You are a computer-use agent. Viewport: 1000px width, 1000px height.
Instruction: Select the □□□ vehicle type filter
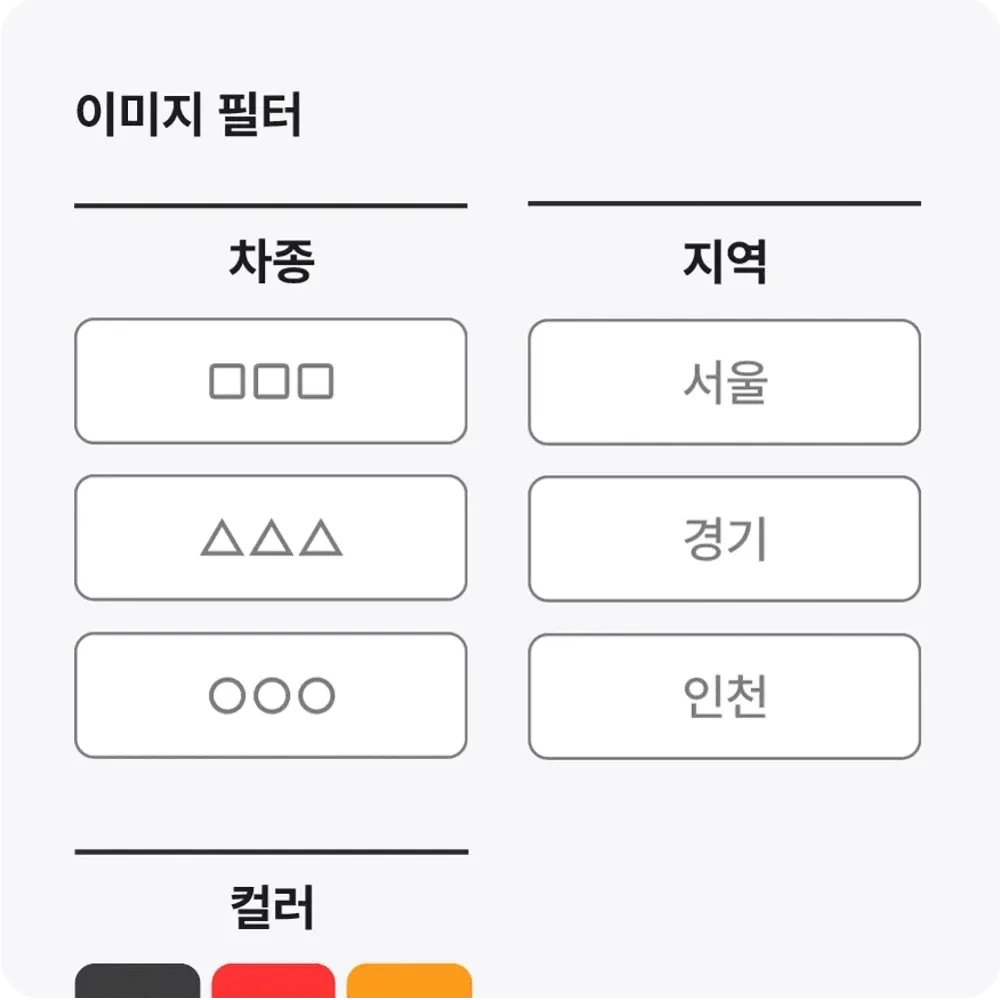click(271, 381)
